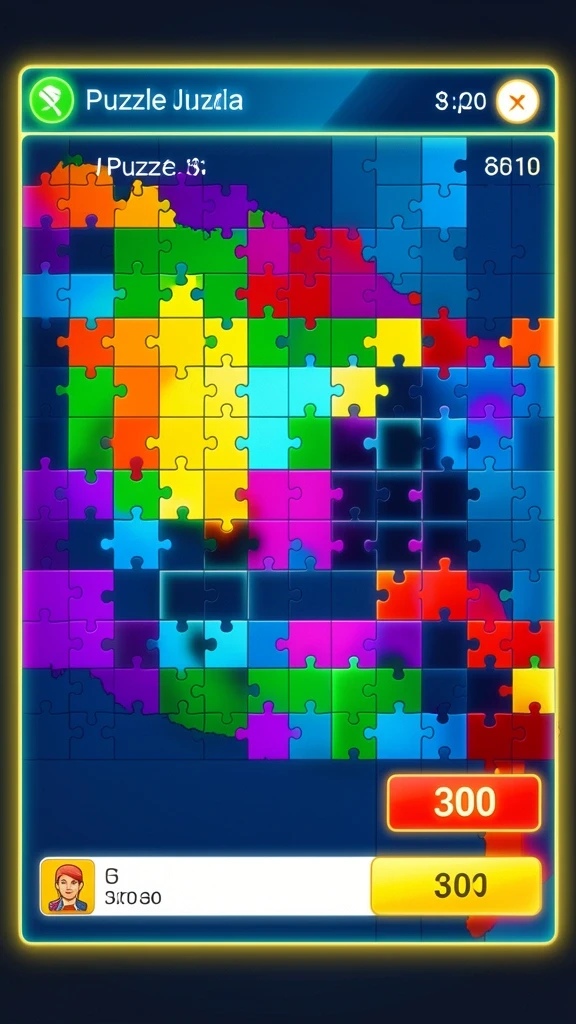Screen dimensions: 576x1024
Task: Close the puzzle with the orange X
Action: click(x=517, y=101)
